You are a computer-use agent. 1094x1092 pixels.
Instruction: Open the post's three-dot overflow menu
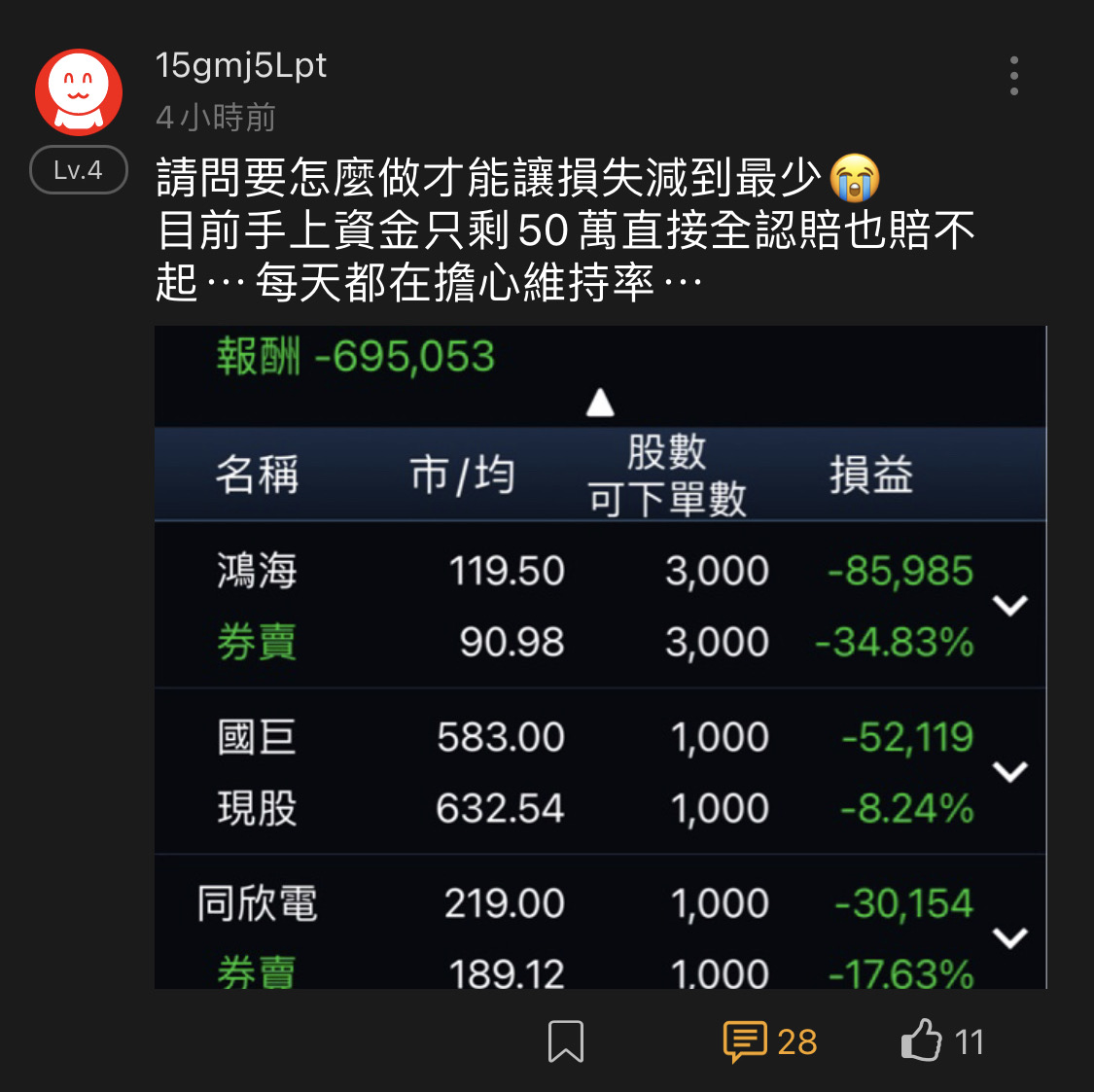point(1013,76)
